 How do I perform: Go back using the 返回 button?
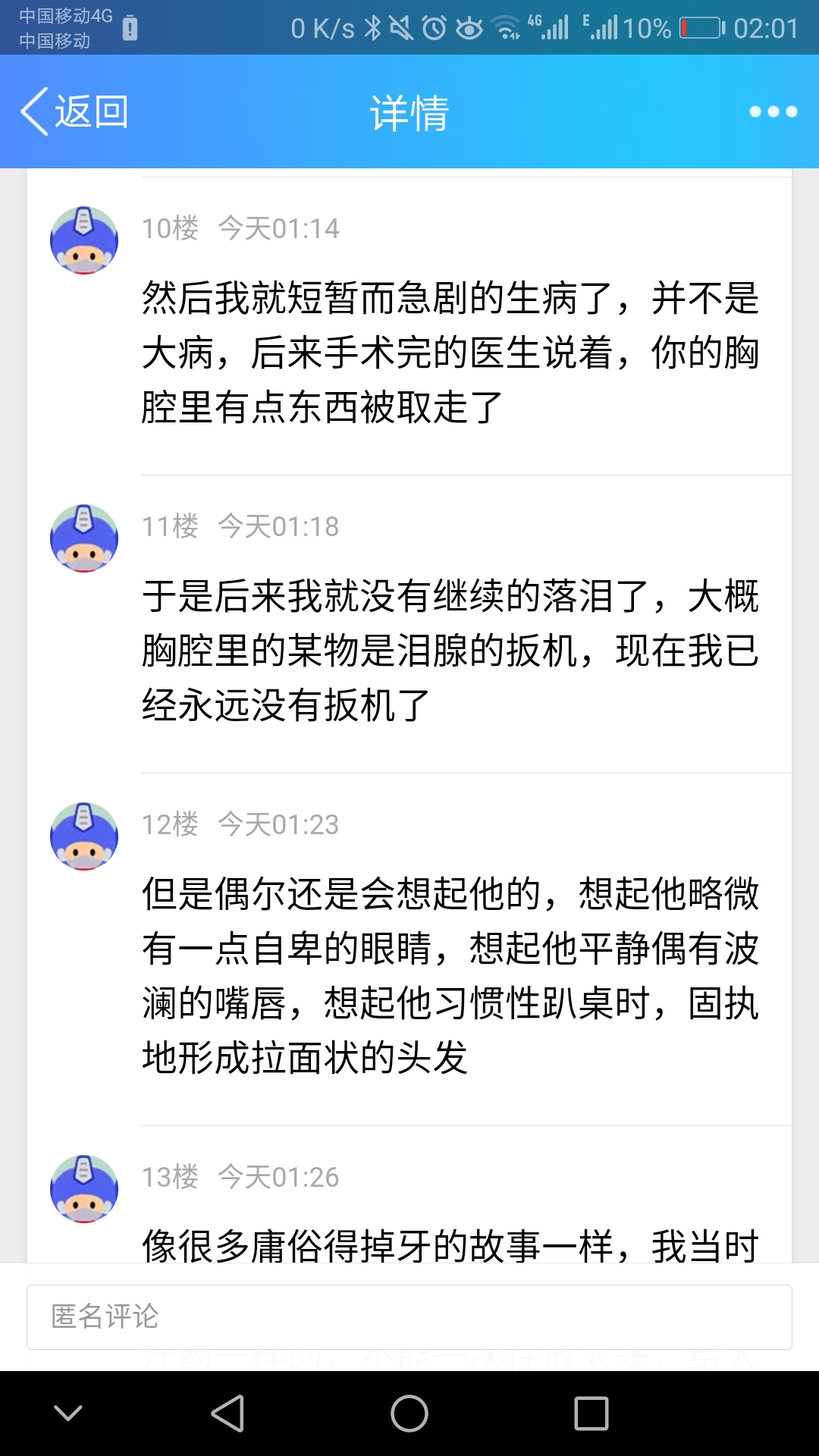[x=74, y=111]
